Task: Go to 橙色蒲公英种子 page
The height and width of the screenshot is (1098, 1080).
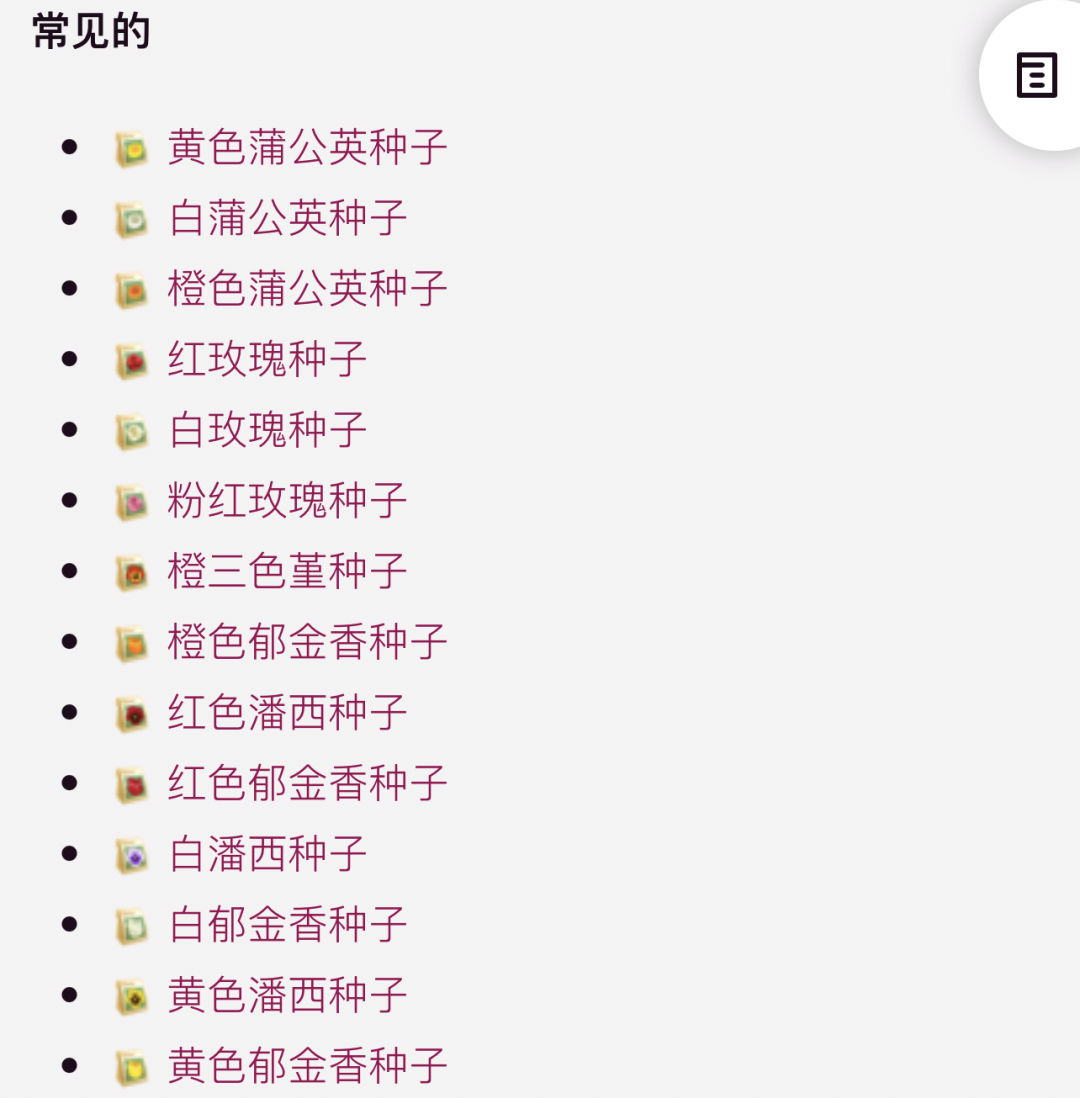Action: (307, 289)
